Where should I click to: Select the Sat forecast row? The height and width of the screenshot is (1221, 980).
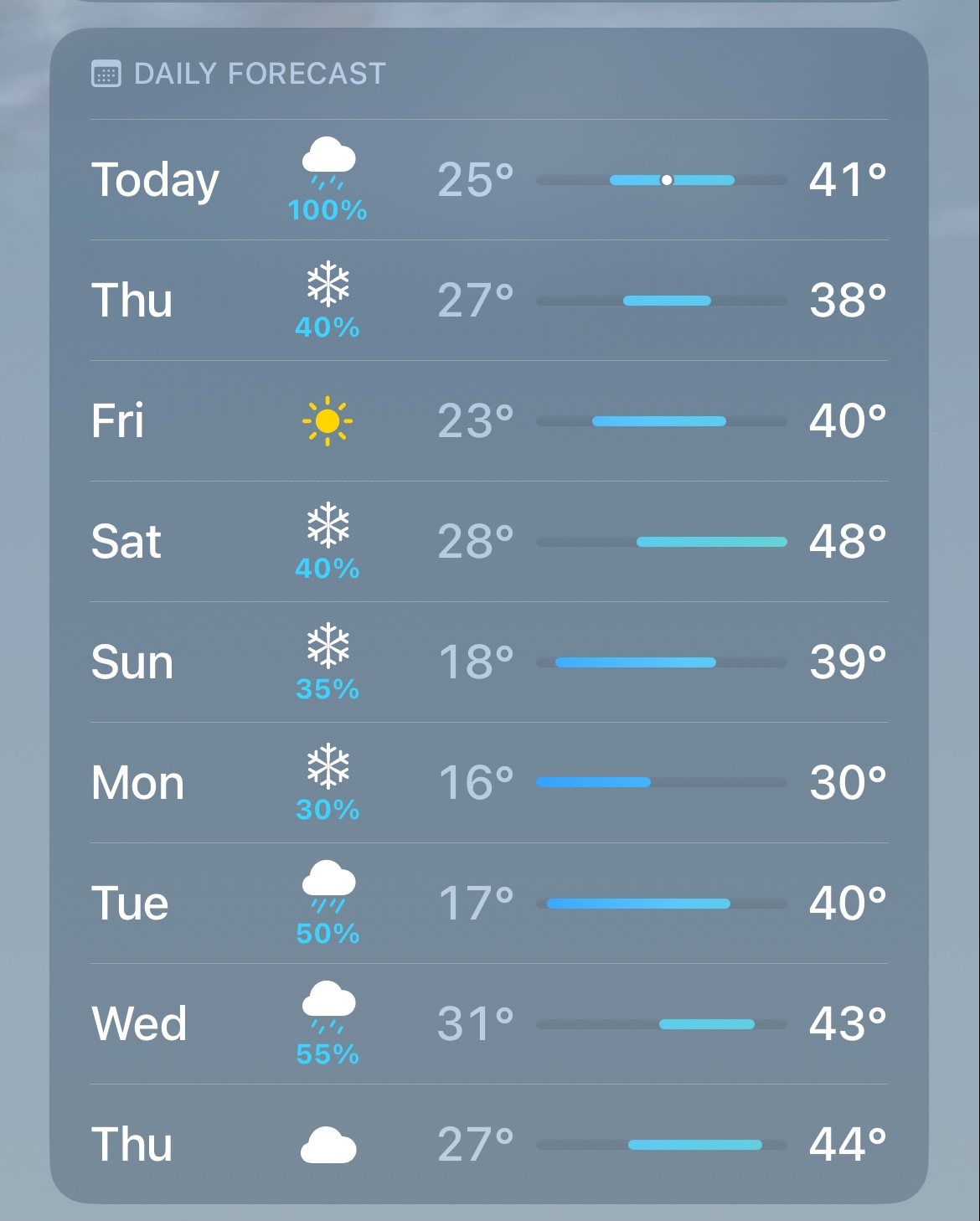(x=489, y=542)
